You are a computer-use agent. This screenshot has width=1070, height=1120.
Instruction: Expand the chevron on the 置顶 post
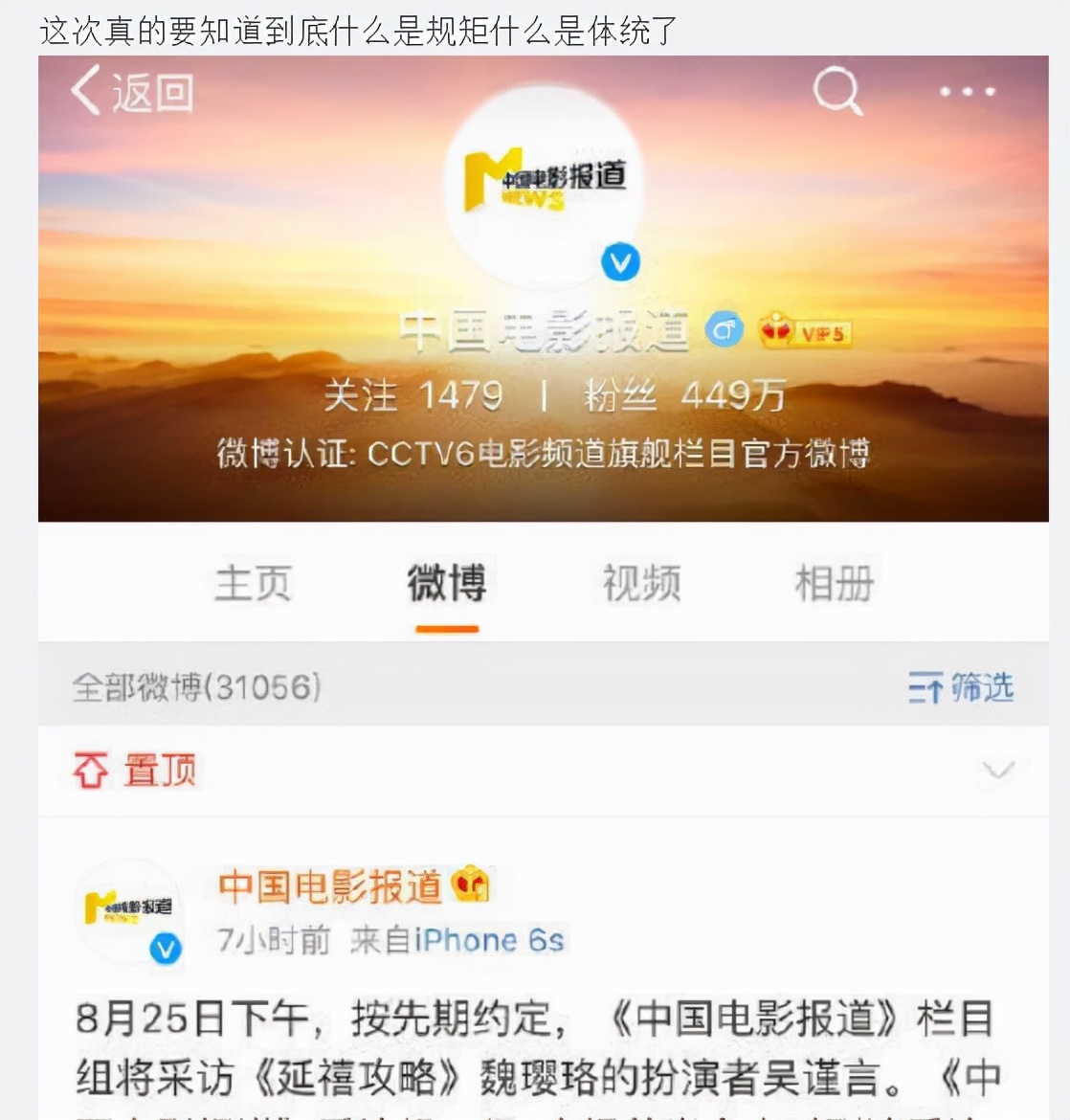click(x=998, y=770)
